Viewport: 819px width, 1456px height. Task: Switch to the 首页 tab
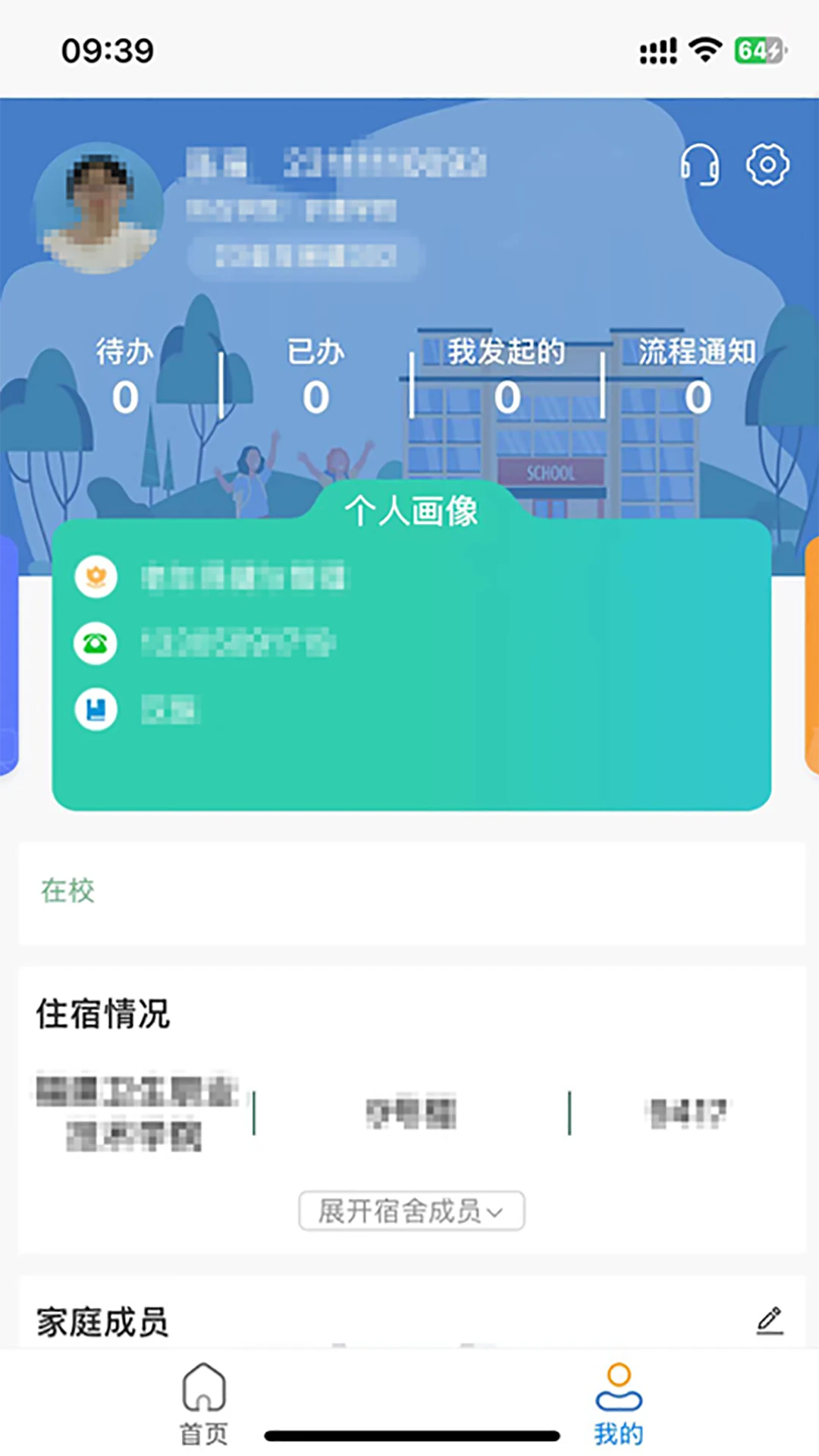pyautogui.click(x=204, y=1404)
